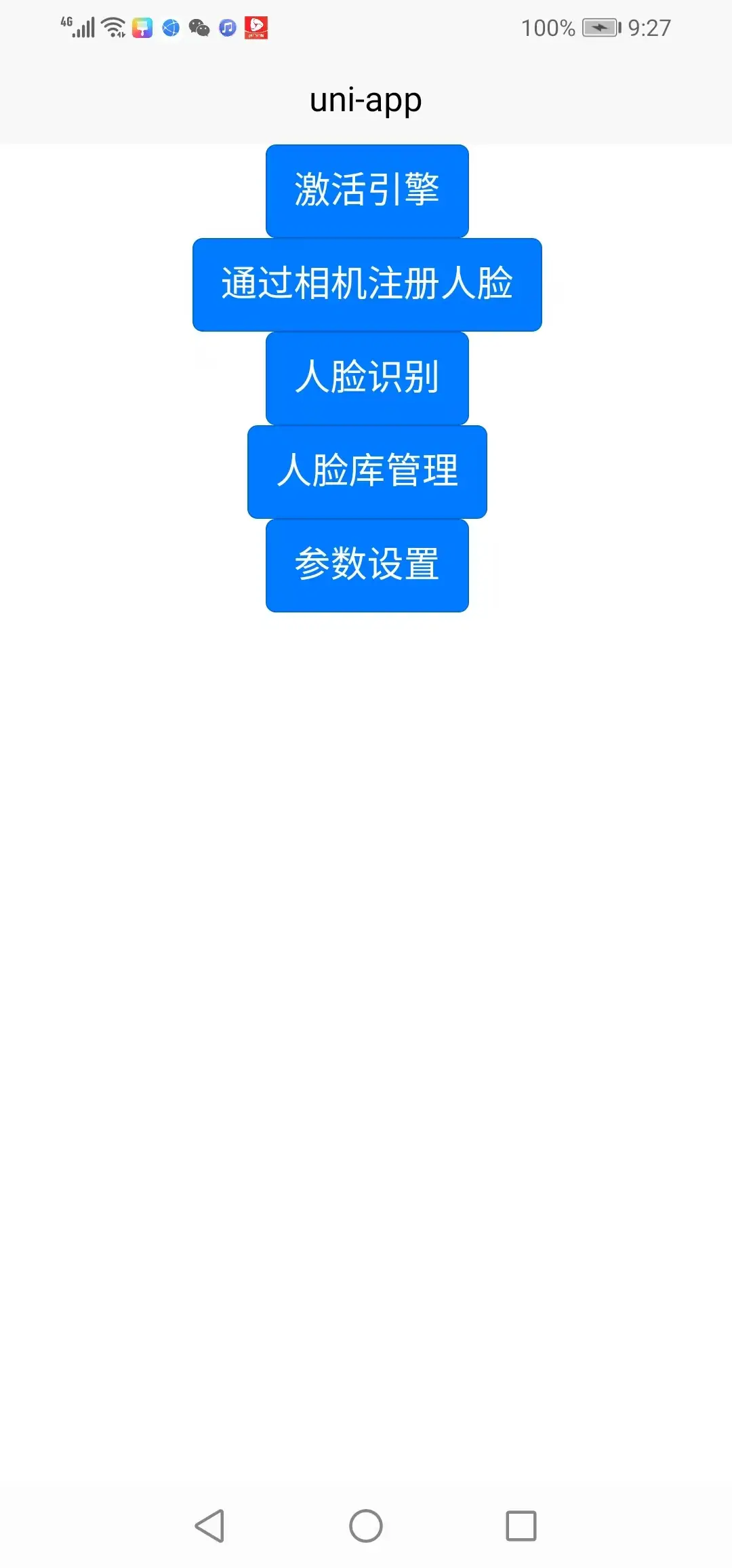732x1568 pixels.
Task: Start 人脸识别
Action: point(367,378)
